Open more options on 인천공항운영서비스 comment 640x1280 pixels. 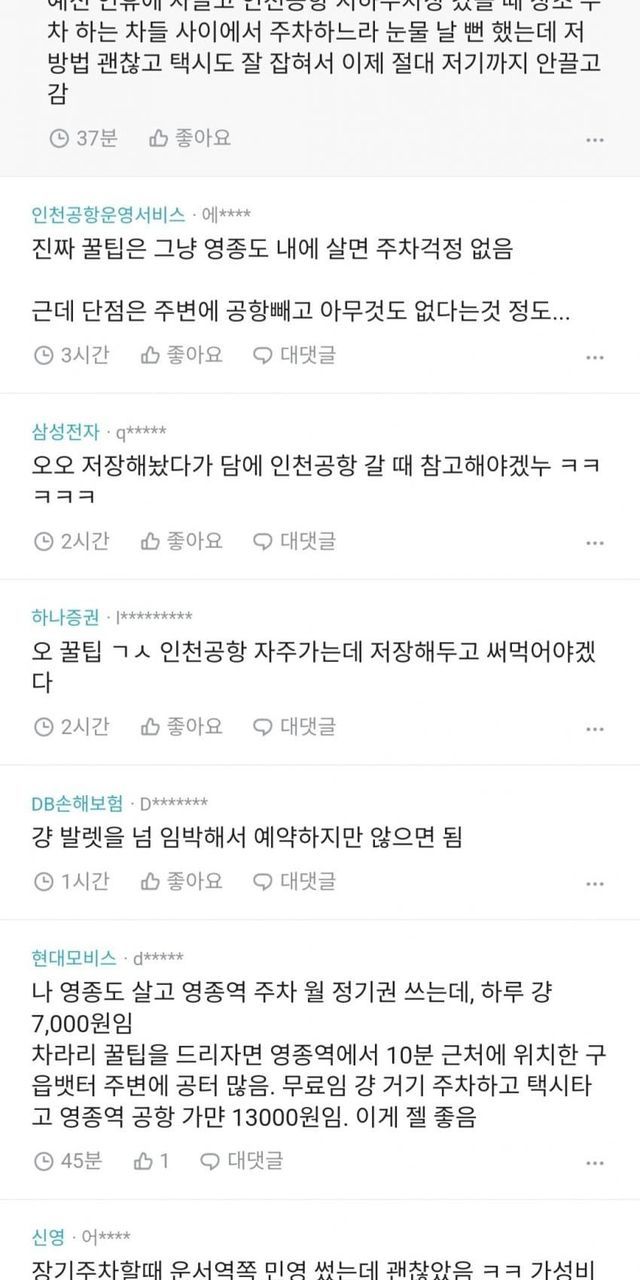[x=594, y=356]
